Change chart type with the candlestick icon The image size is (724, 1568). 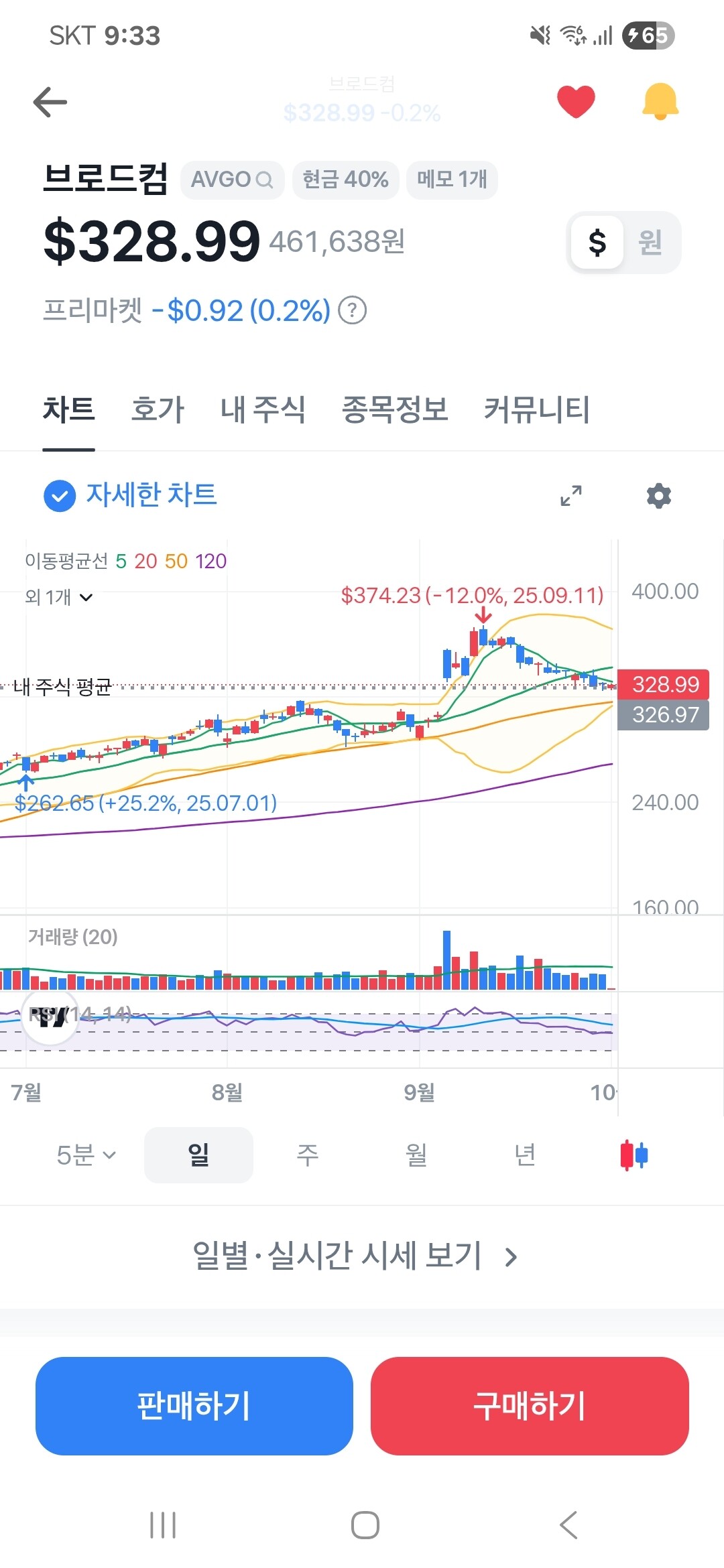(x=634, y=1155)
